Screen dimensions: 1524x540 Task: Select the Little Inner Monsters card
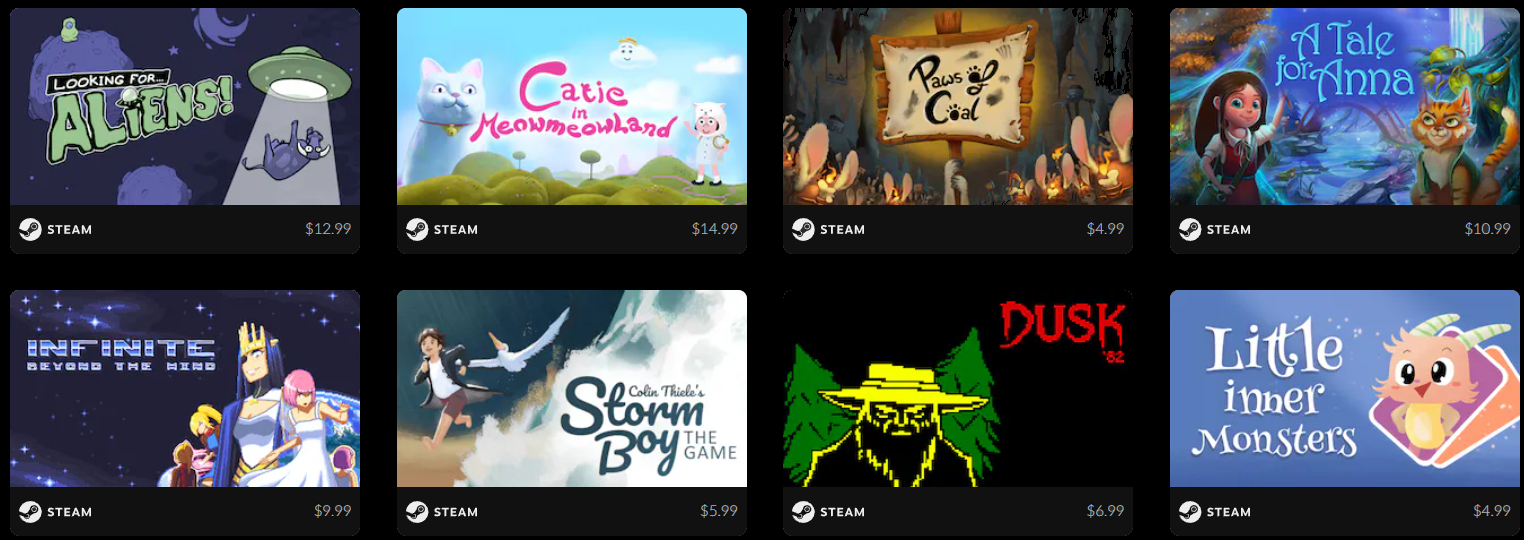pyautogui.click(x=1344, y=389)
